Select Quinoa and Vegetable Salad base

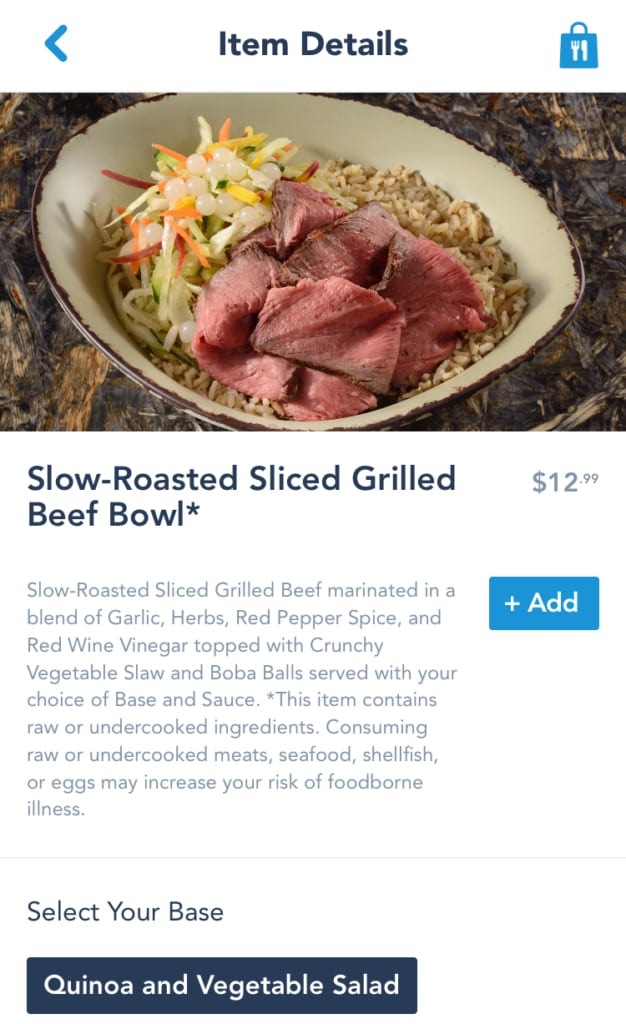click(222, 985)
